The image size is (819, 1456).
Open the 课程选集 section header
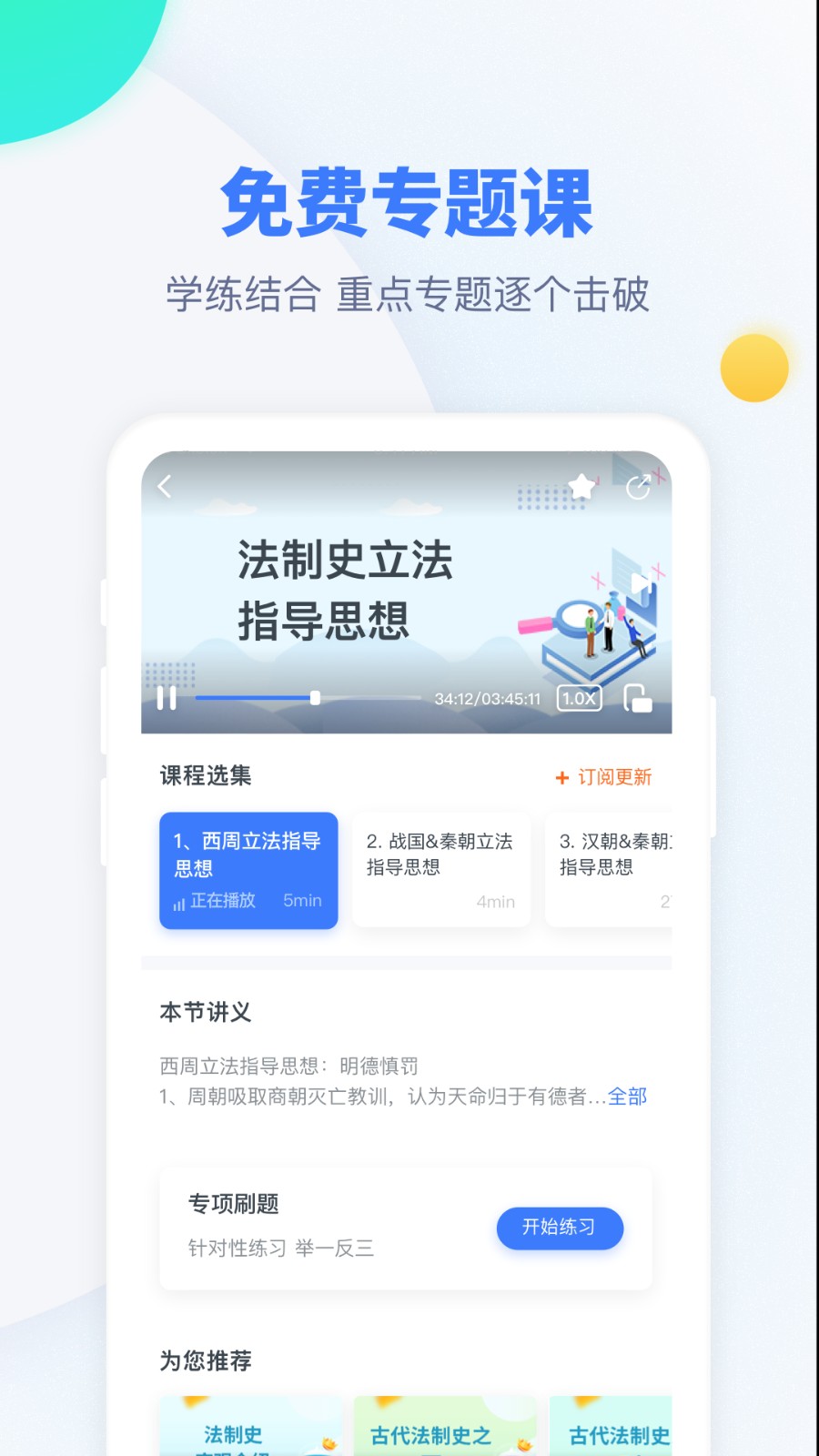(x=205, y=776)
